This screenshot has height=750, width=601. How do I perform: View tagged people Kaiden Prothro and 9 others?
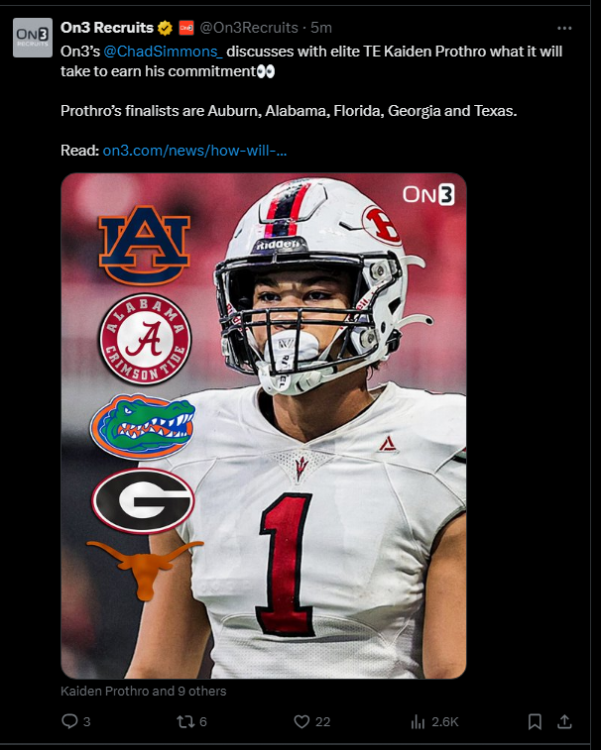coord(143,691)
